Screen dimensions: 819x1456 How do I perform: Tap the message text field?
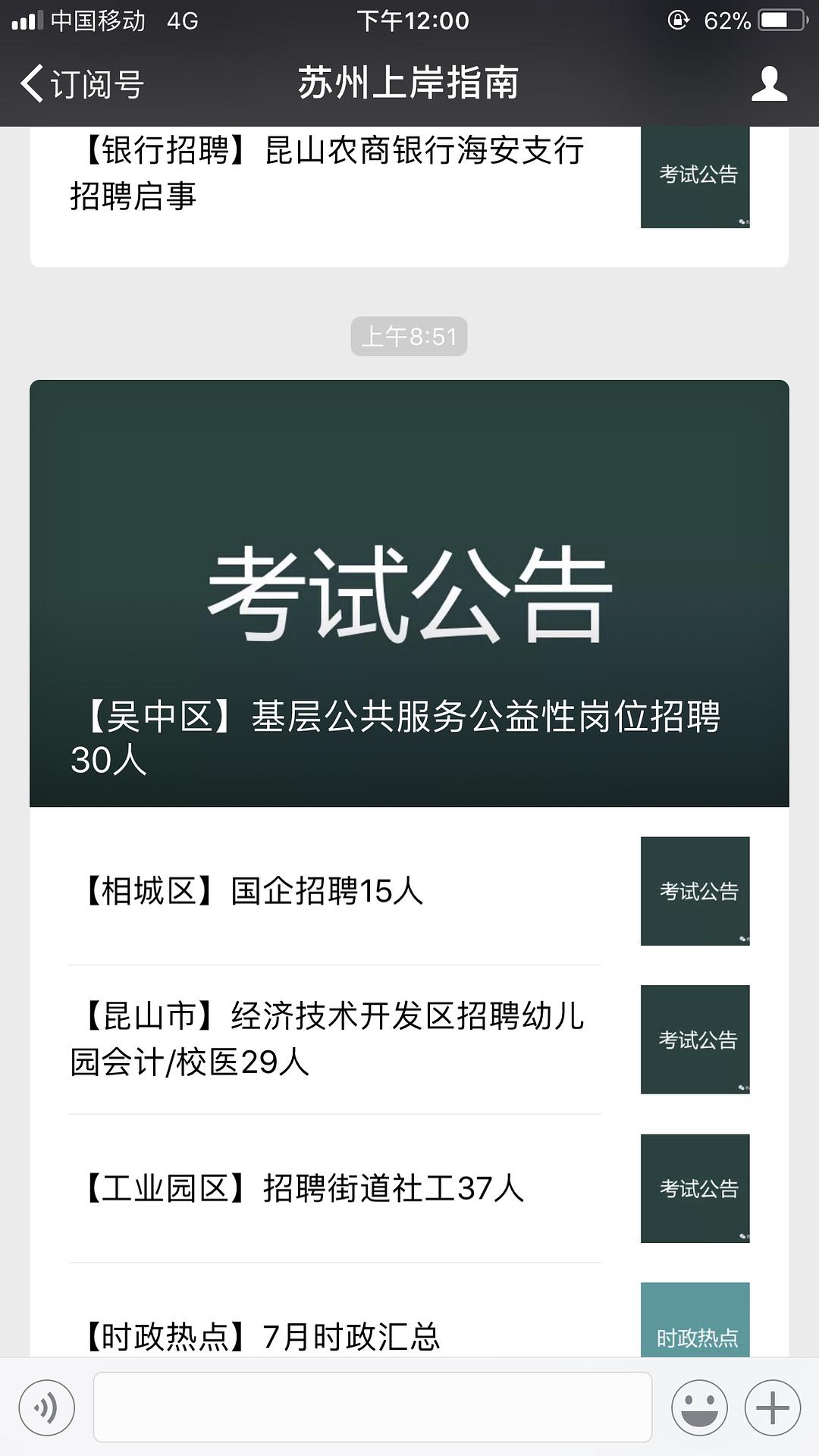point(372,1407)
